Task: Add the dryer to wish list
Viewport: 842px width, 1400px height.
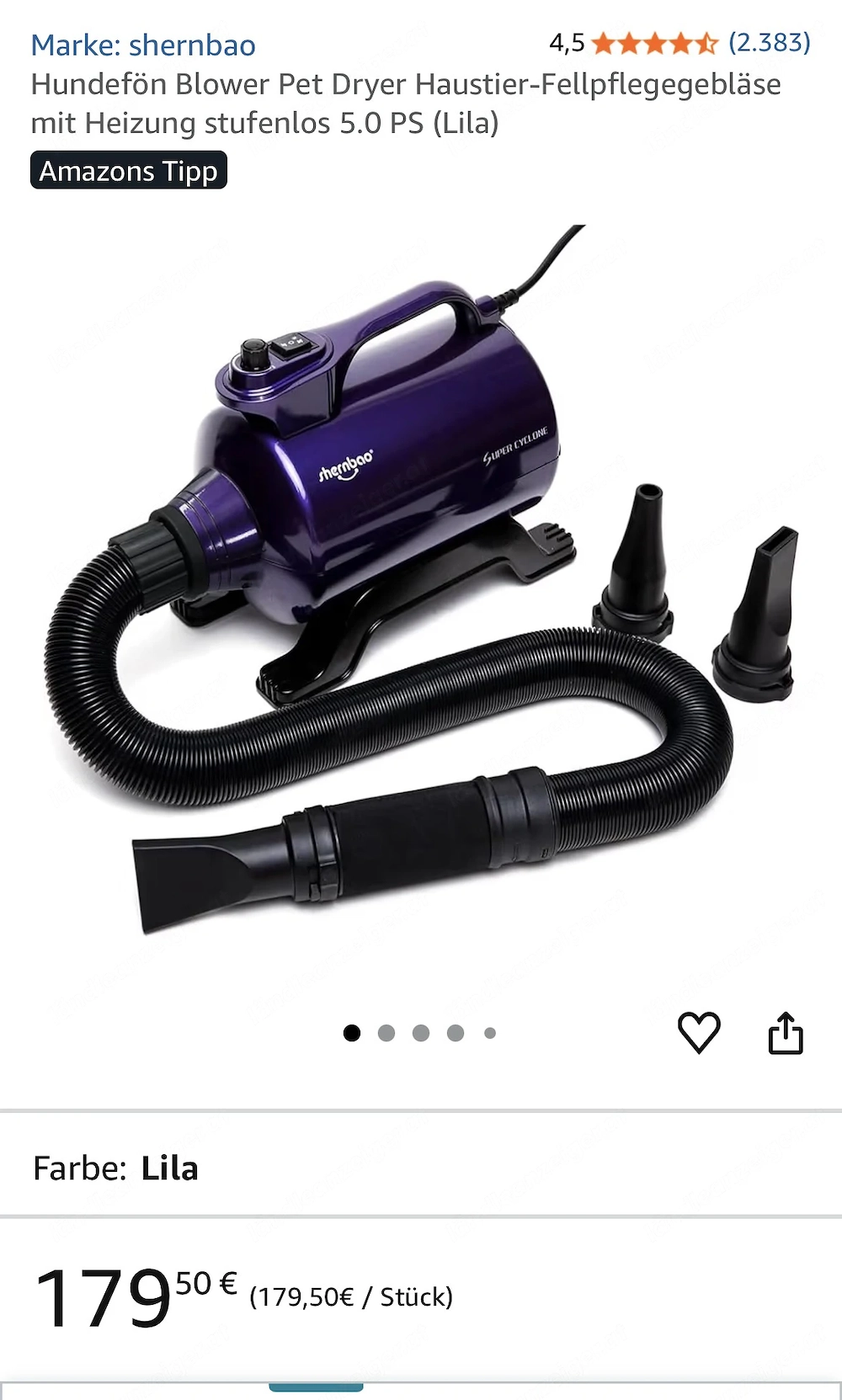Action: point(699,1032)
